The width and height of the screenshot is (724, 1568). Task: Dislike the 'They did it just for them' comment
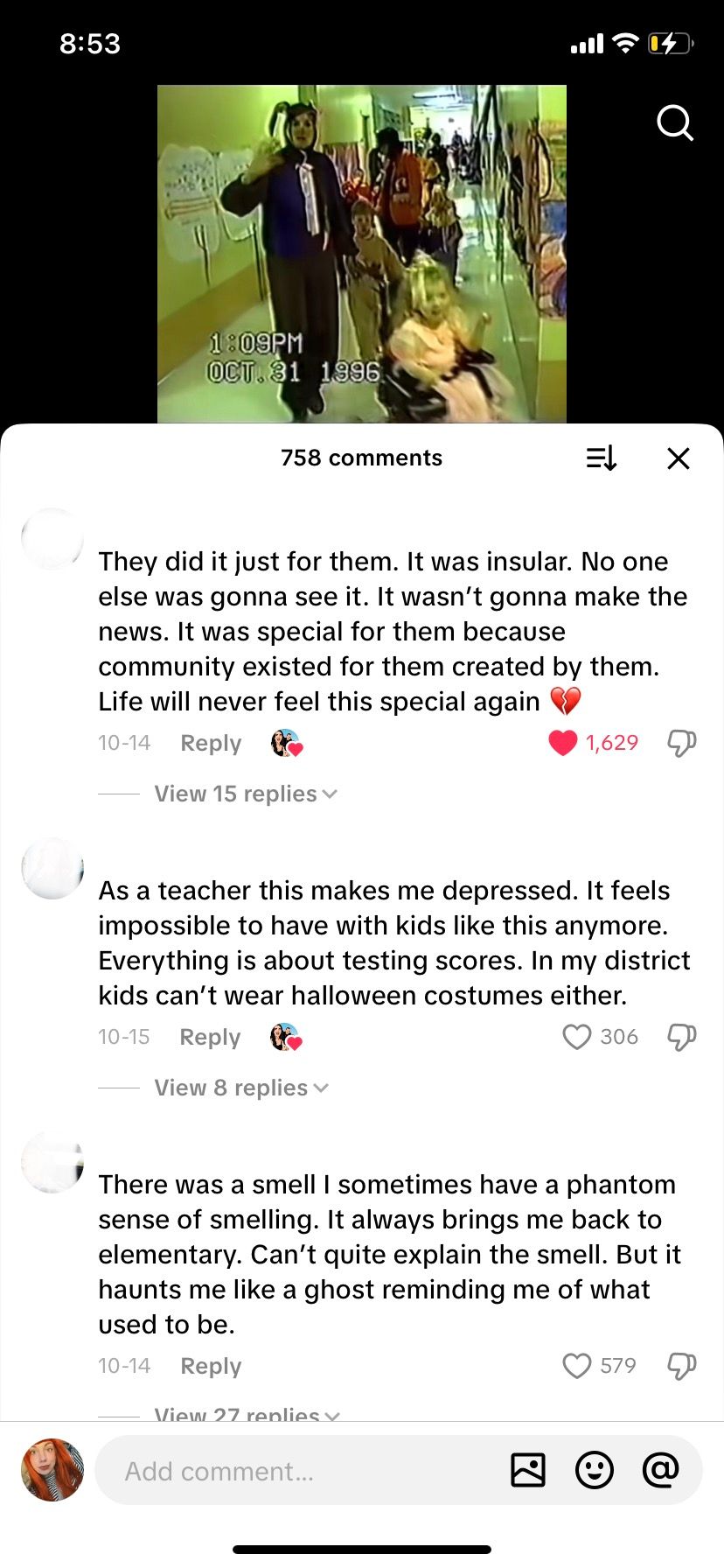[x=681, y=743]
